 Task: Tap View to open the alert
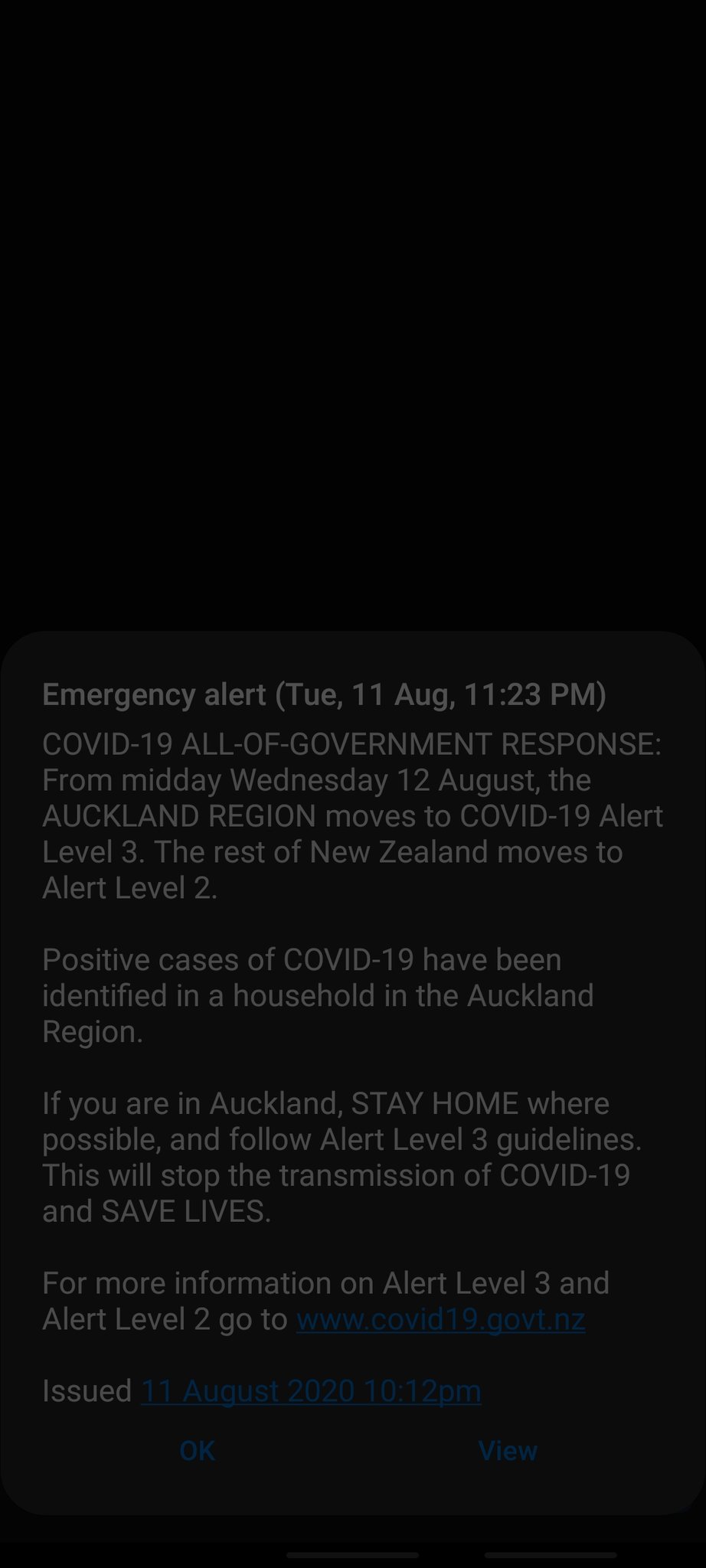[508, 1451]
